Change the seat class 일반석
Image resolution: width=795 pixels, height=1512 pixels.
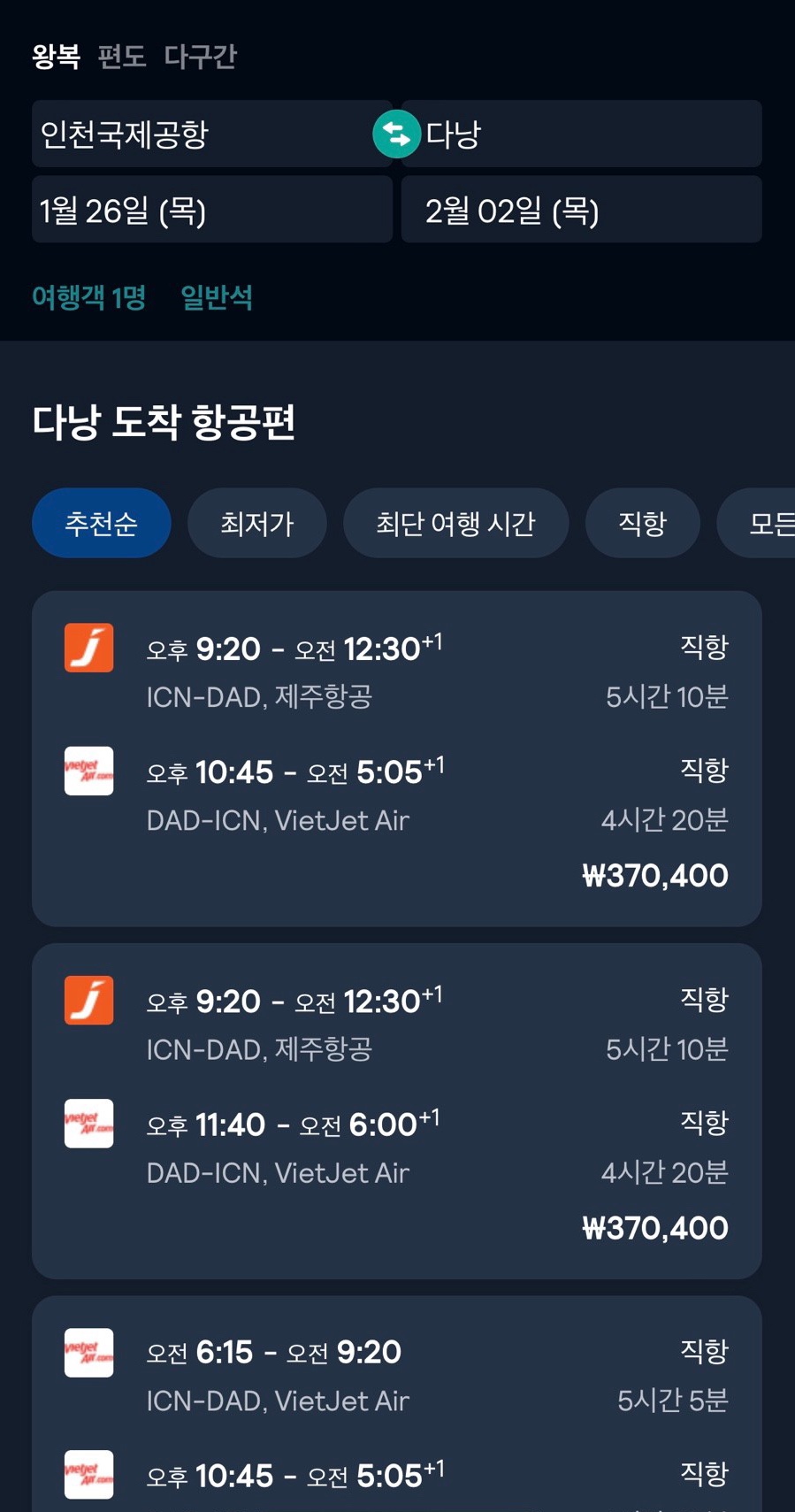217,297
